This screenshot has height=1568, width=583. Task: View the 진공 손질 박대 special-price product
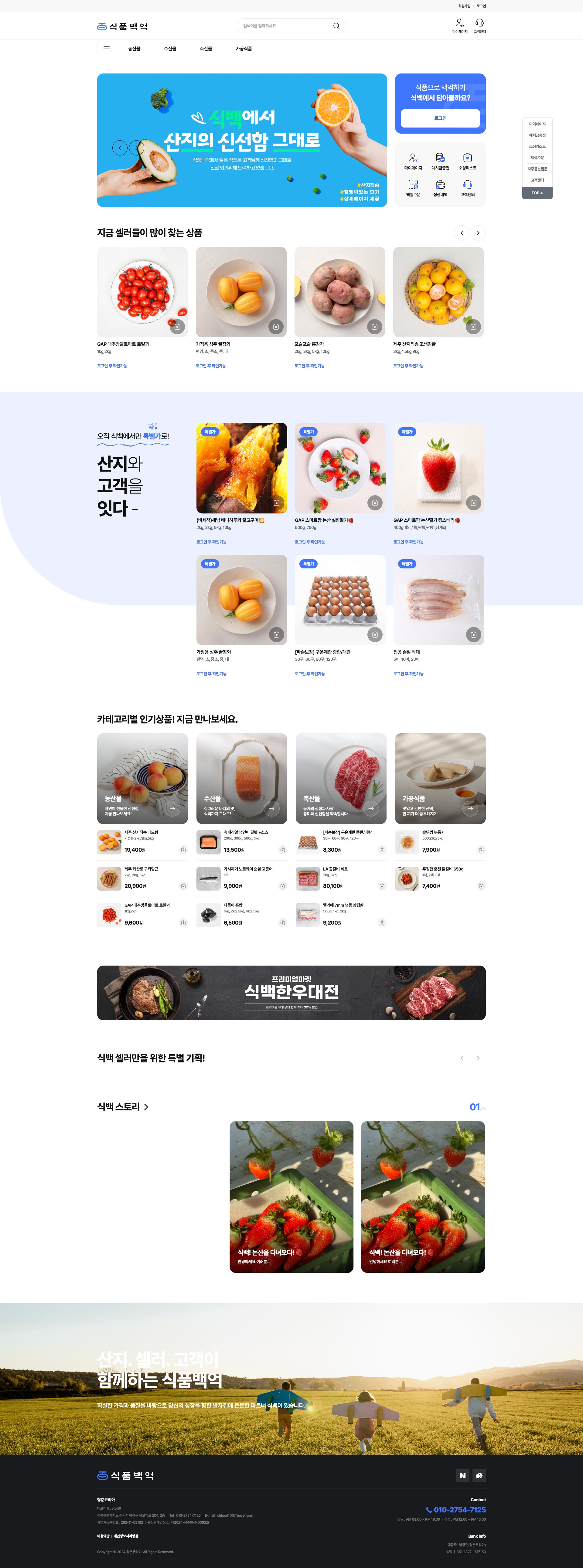click(438, 600)
